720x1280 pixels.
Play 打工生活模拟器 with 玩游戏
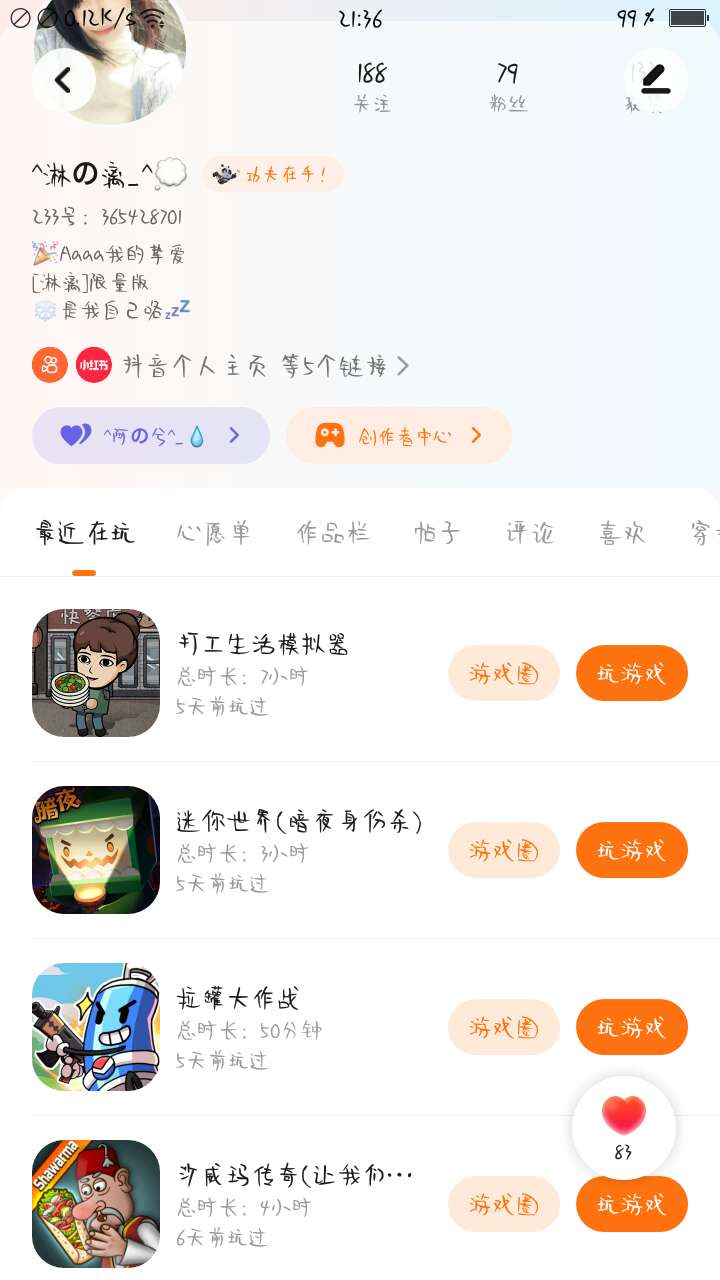[632, 673]
